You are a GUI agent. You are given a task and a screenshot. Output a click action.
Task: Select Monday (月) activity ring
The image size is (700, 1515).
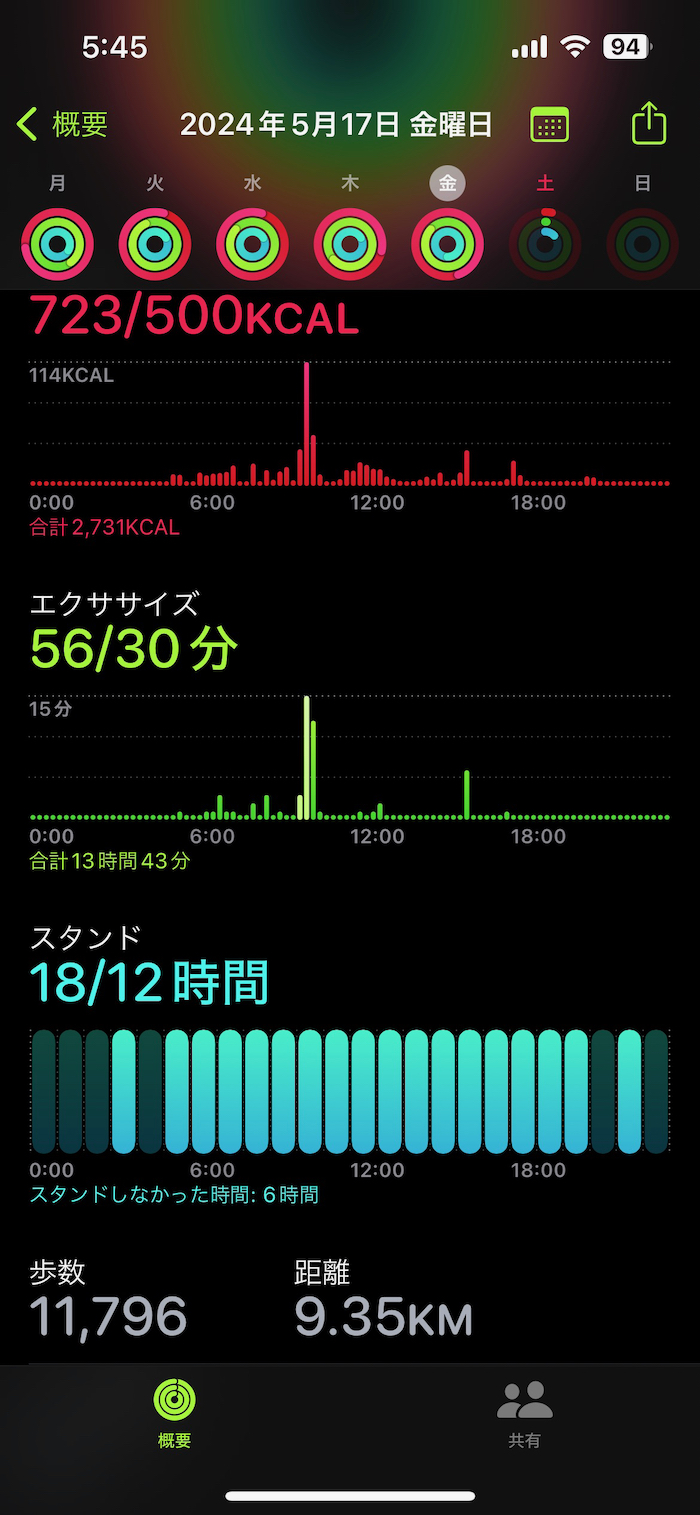[x=58, y=243]
